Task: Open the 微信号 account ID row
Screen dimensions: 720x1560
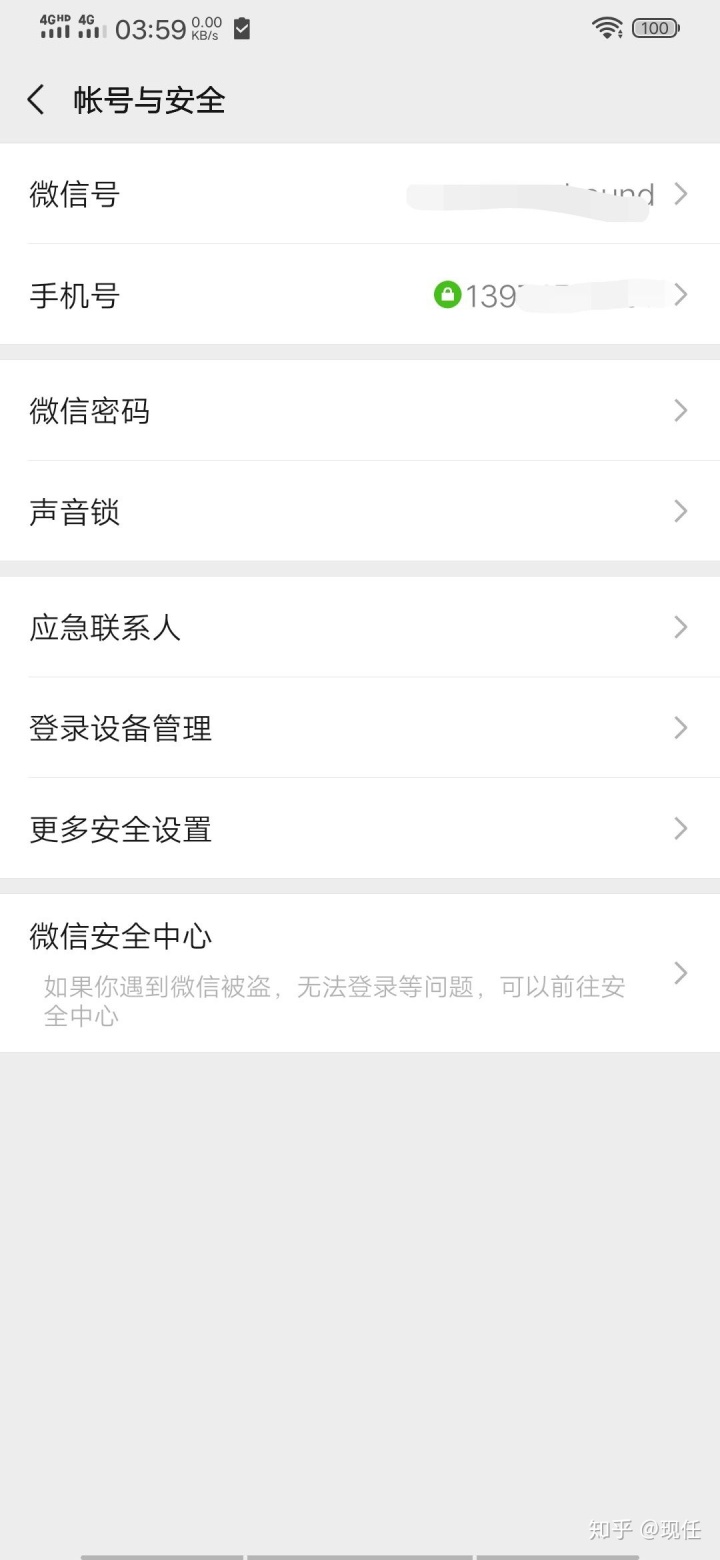Action: pos(360,195)
